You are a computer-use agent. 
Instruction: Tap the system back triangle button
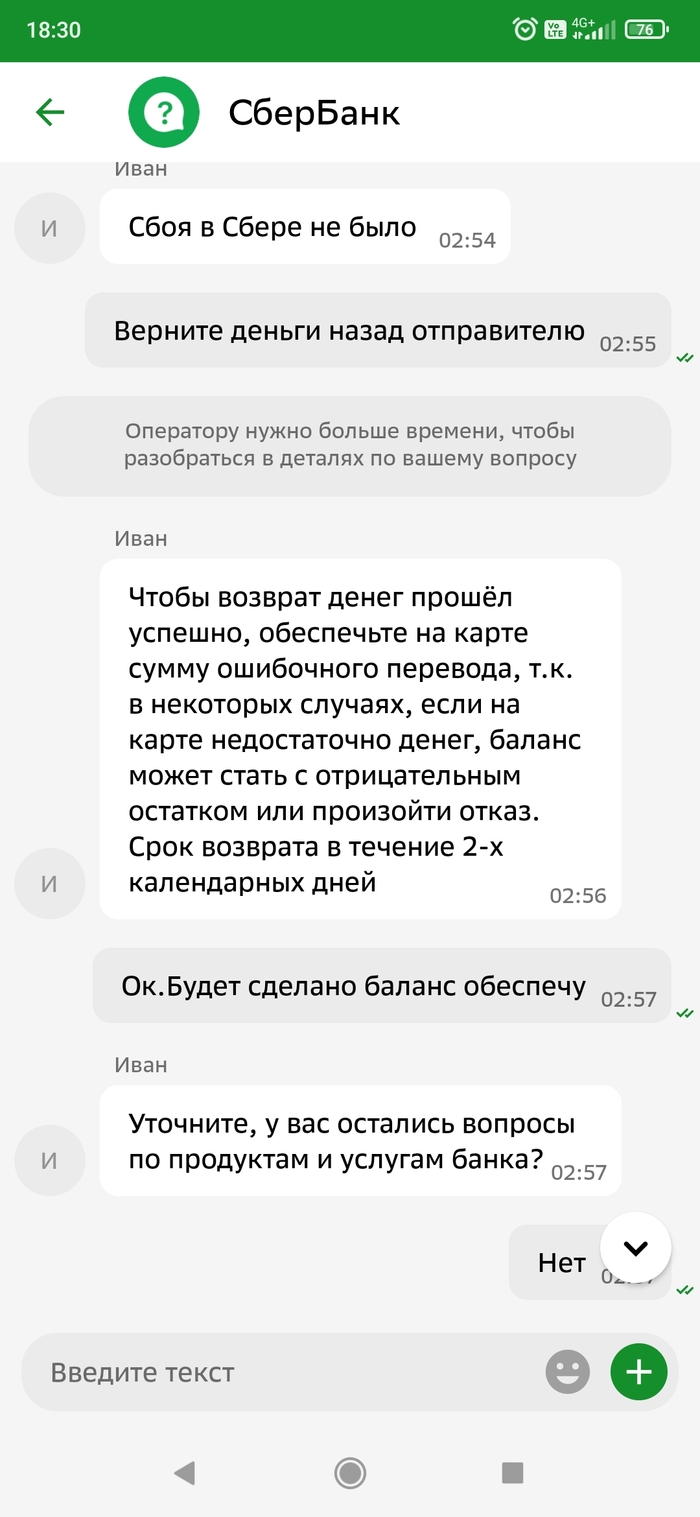(x=184, y=1472)
